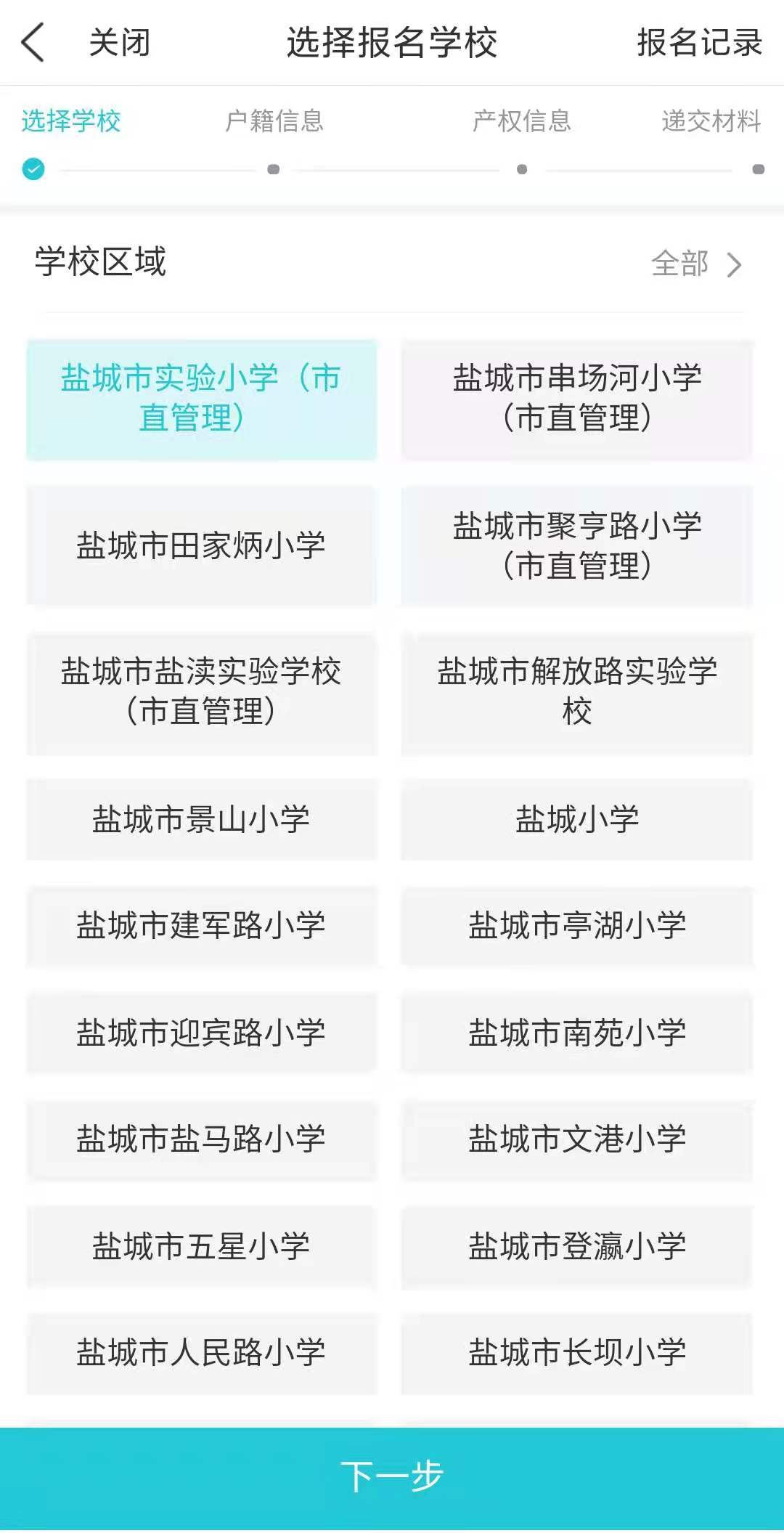Pick 盐城市亭湖小学

(x=577, y=926)
